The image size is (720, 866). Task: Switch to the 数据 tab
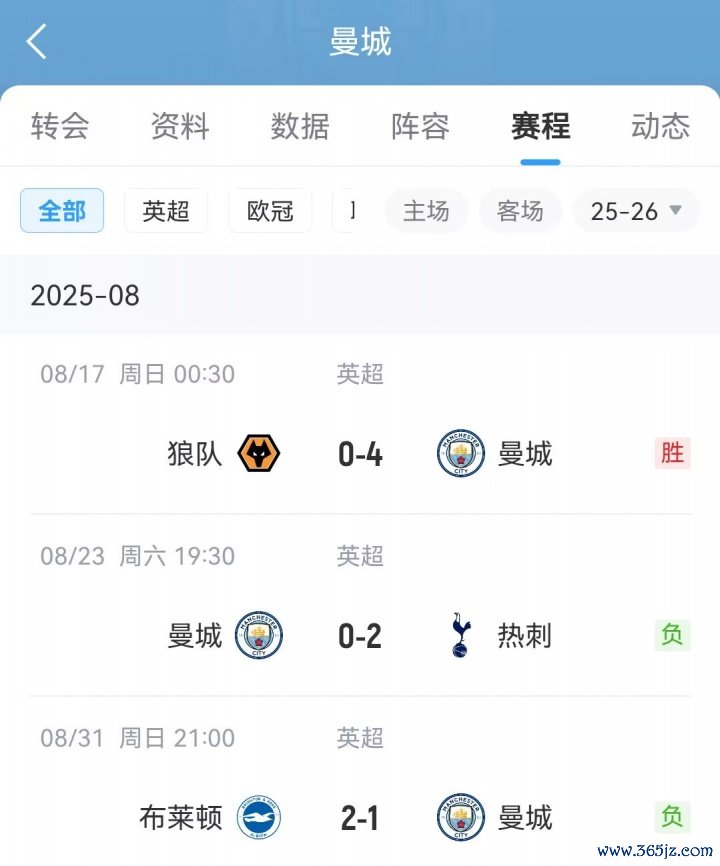click(300, 126)
